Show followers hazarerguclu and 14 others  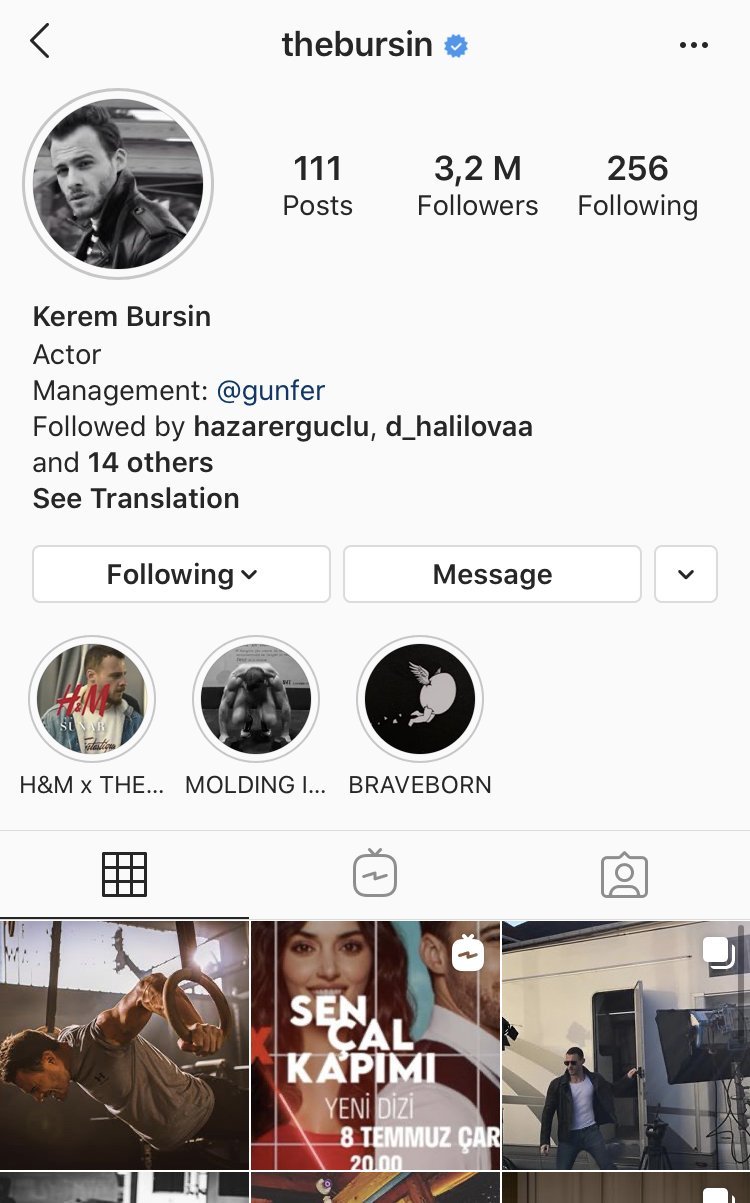[282, 444]
